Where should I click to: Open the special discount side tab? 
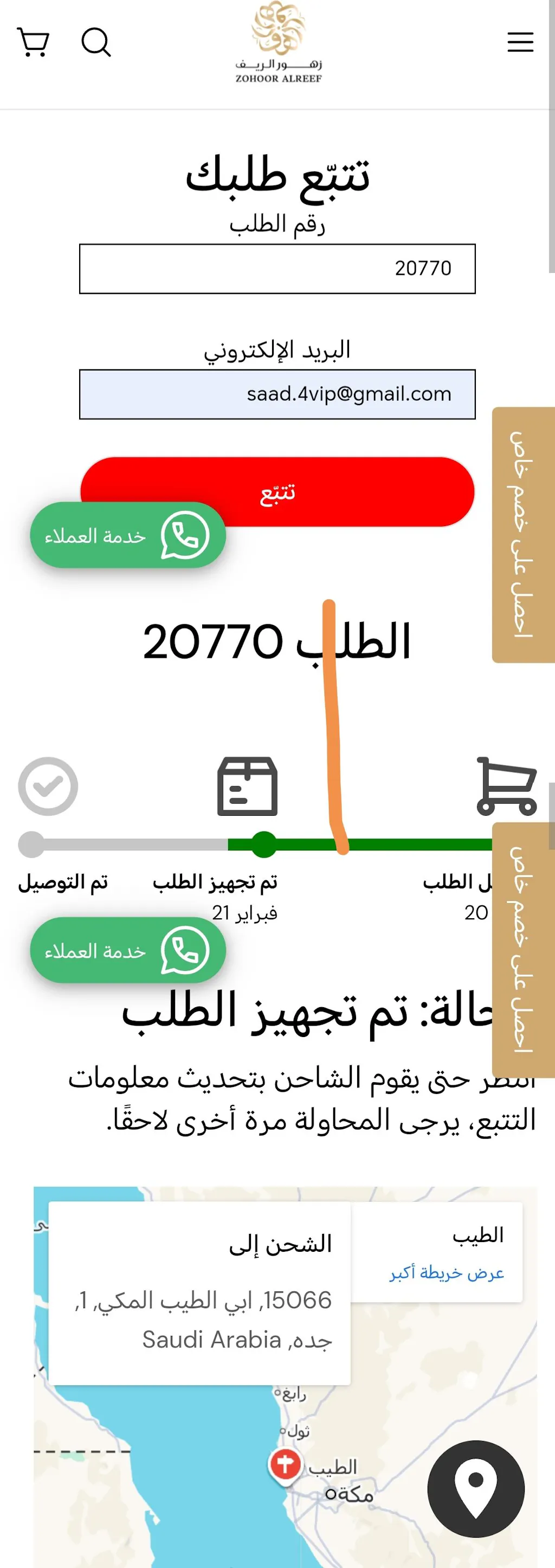click(522, 534)
